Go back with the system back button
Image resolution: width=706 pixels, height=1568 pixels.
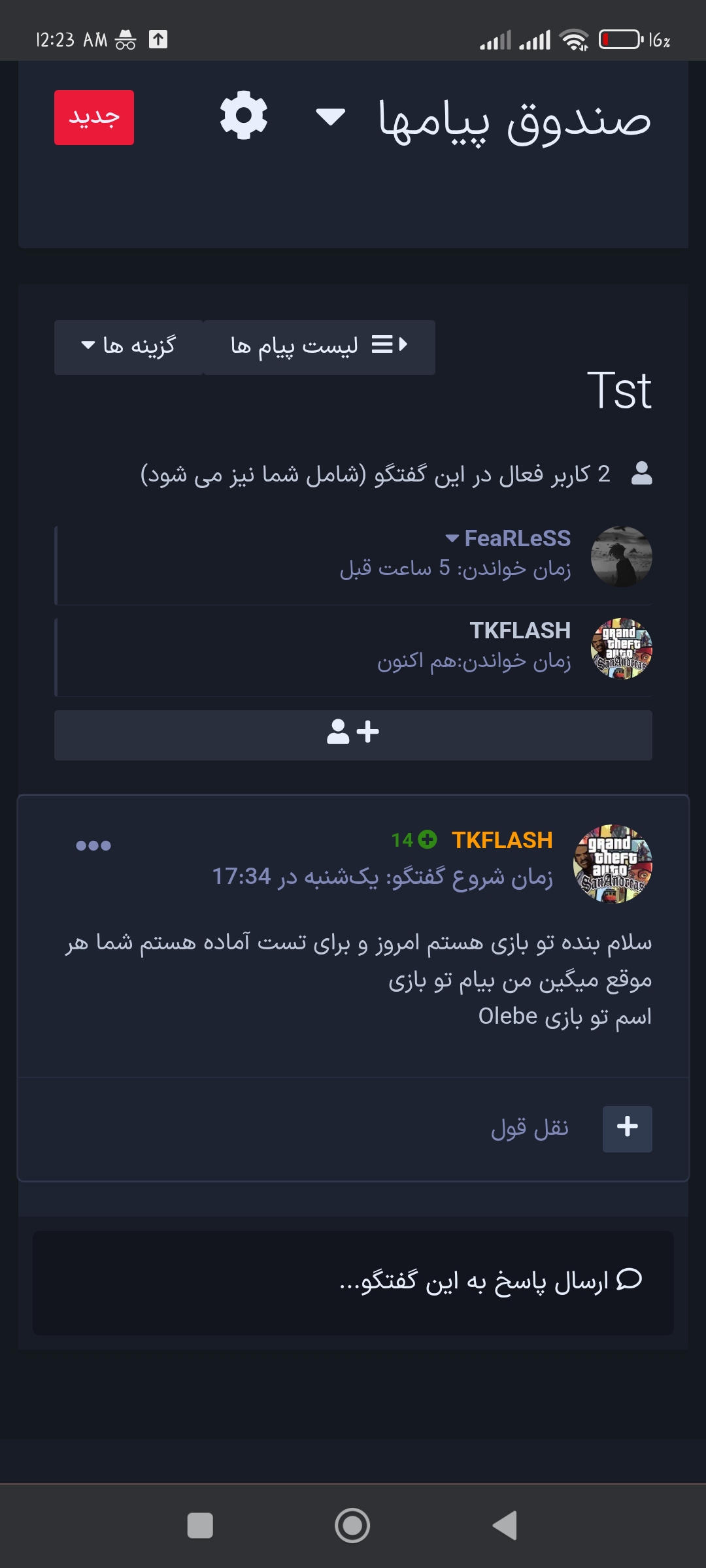click(x=505, y=1526)
